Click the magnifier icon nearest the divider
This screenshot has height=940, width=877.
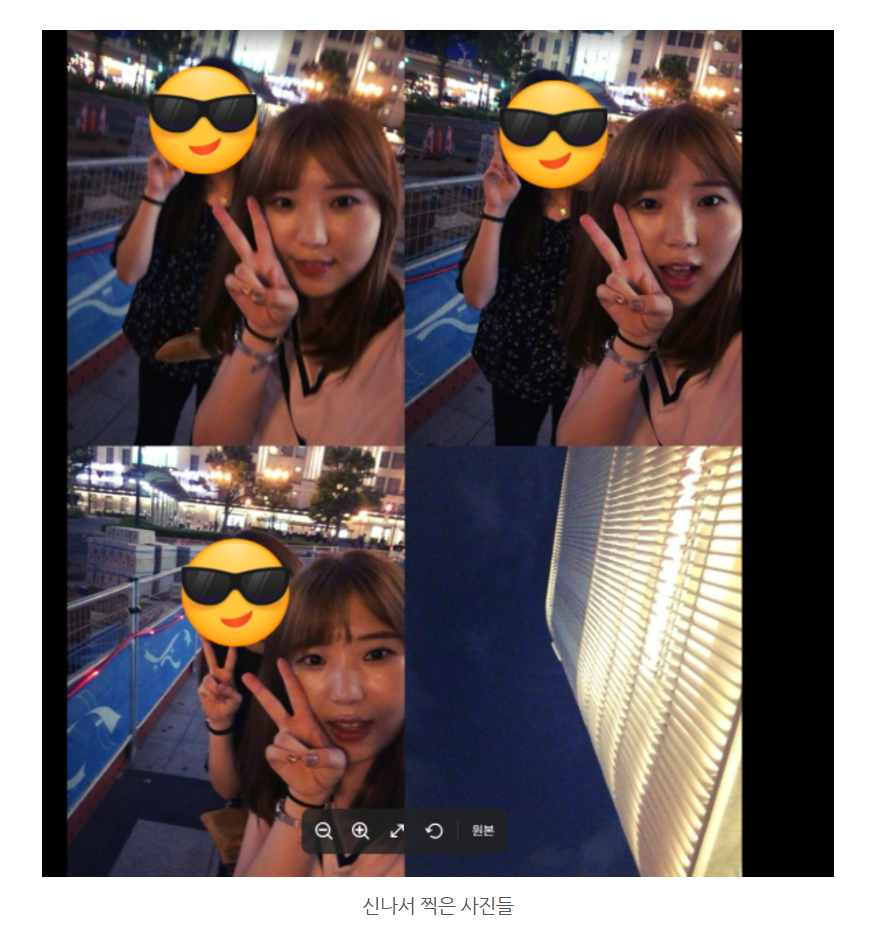click(x=361, y=830)
